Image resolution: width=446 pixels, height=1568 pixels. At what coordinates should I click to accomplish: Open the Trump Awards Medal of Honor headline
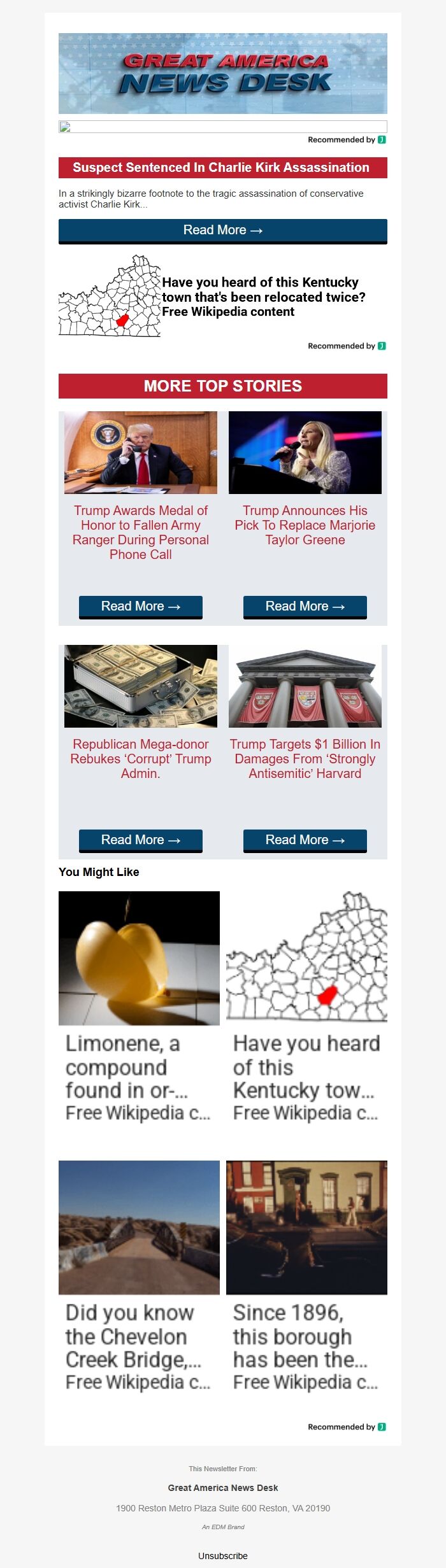[140, 532]
